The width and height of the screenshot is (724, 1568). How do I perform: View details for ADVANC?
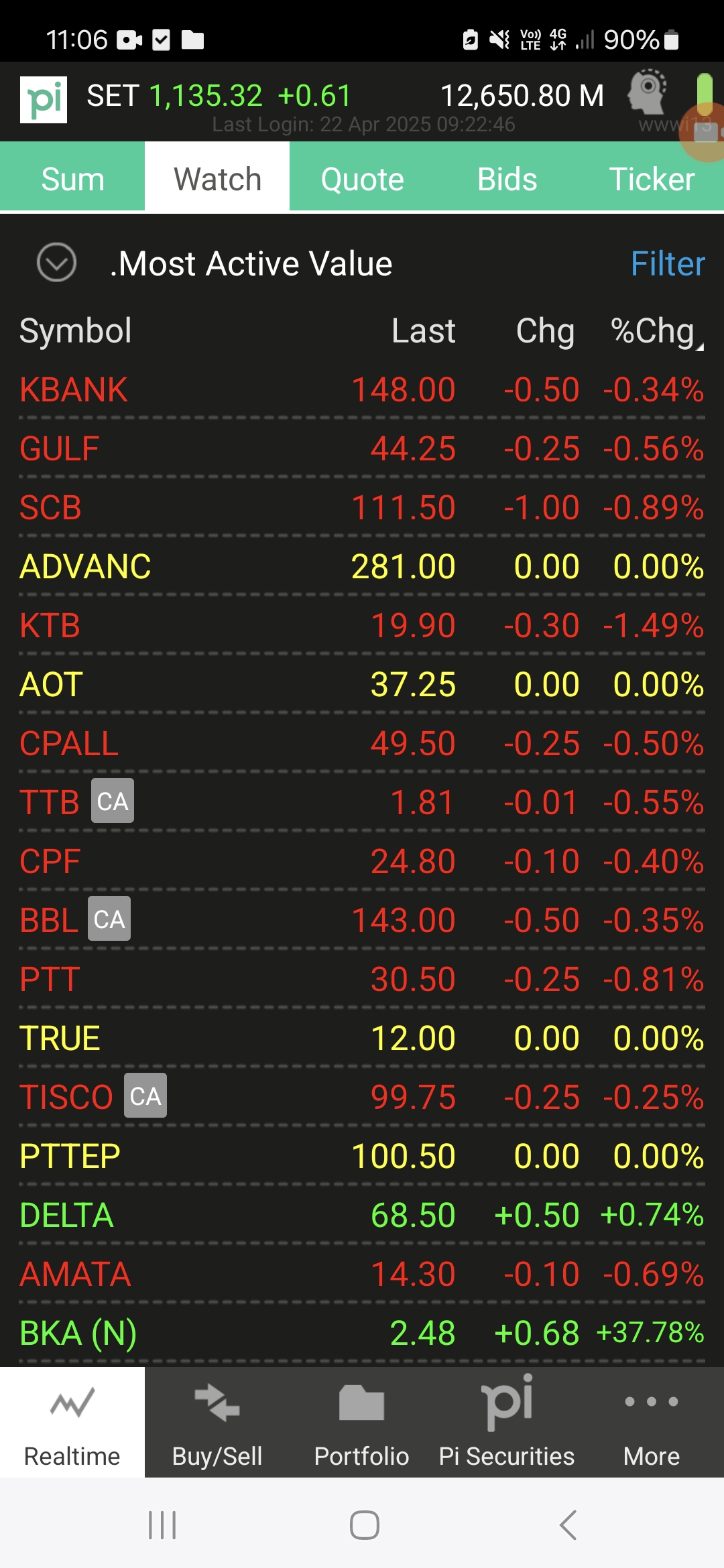coord(362,567)
